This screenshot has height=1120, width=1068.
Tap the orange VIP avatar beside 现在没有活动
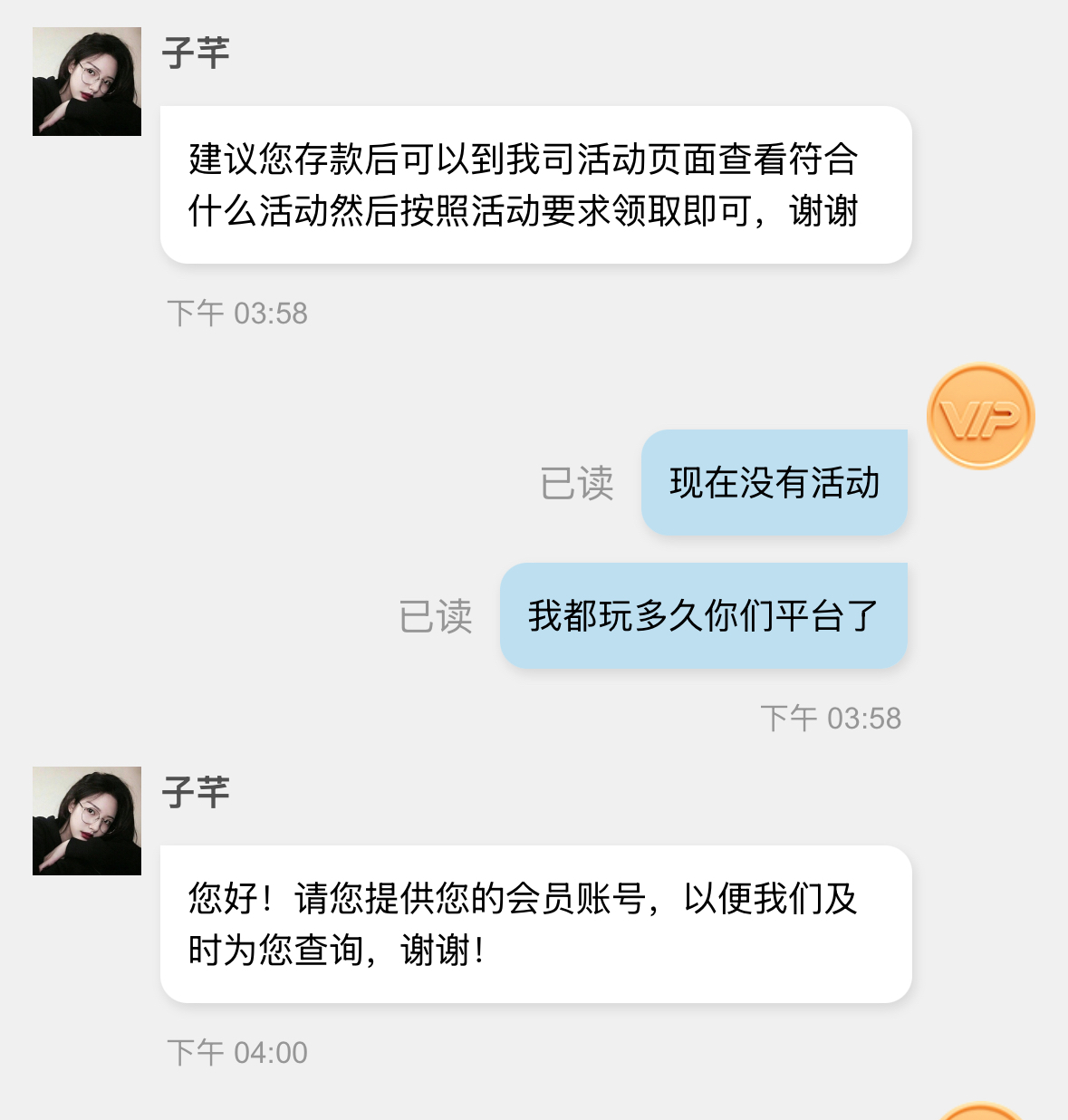click(980, 417)
